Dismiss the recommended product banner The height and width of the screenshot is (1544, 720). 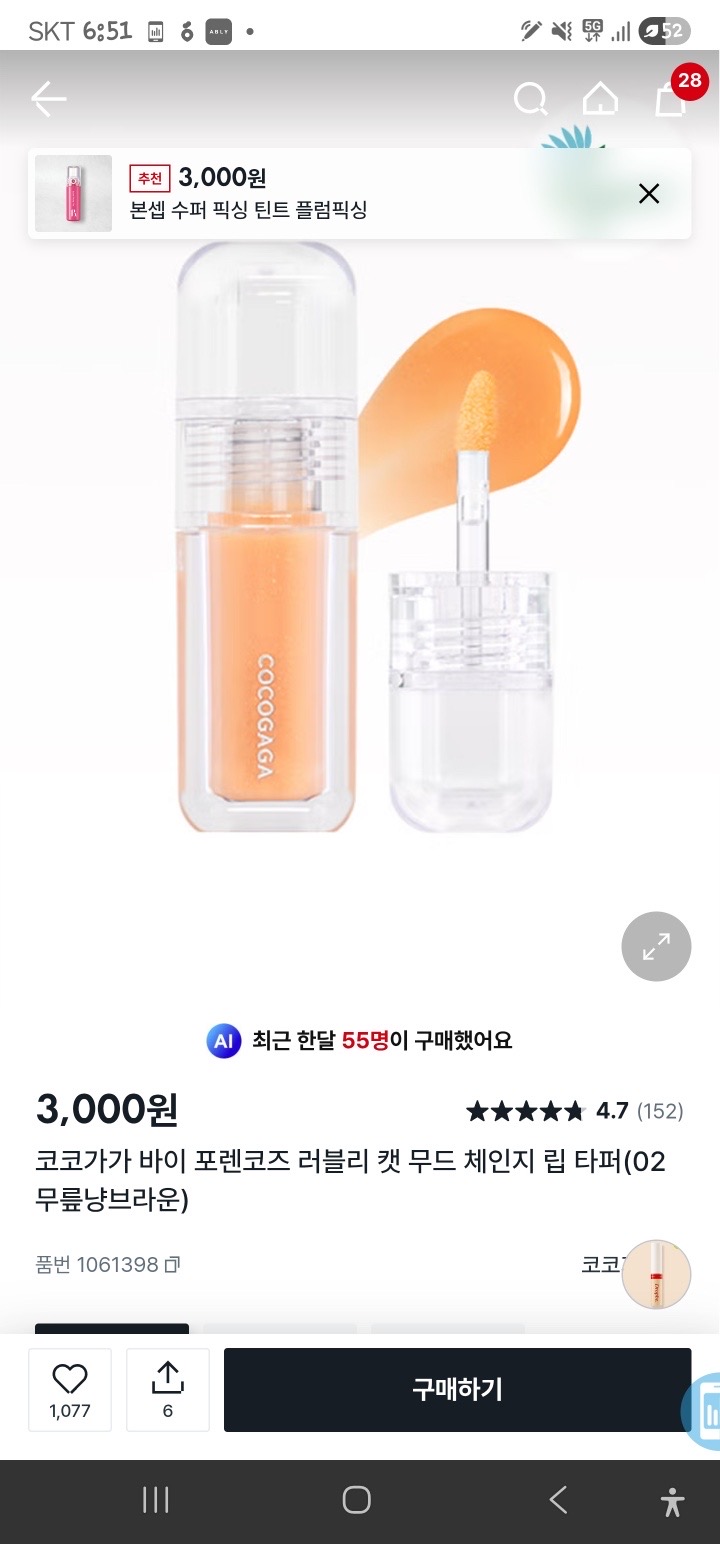click(649, 194)
